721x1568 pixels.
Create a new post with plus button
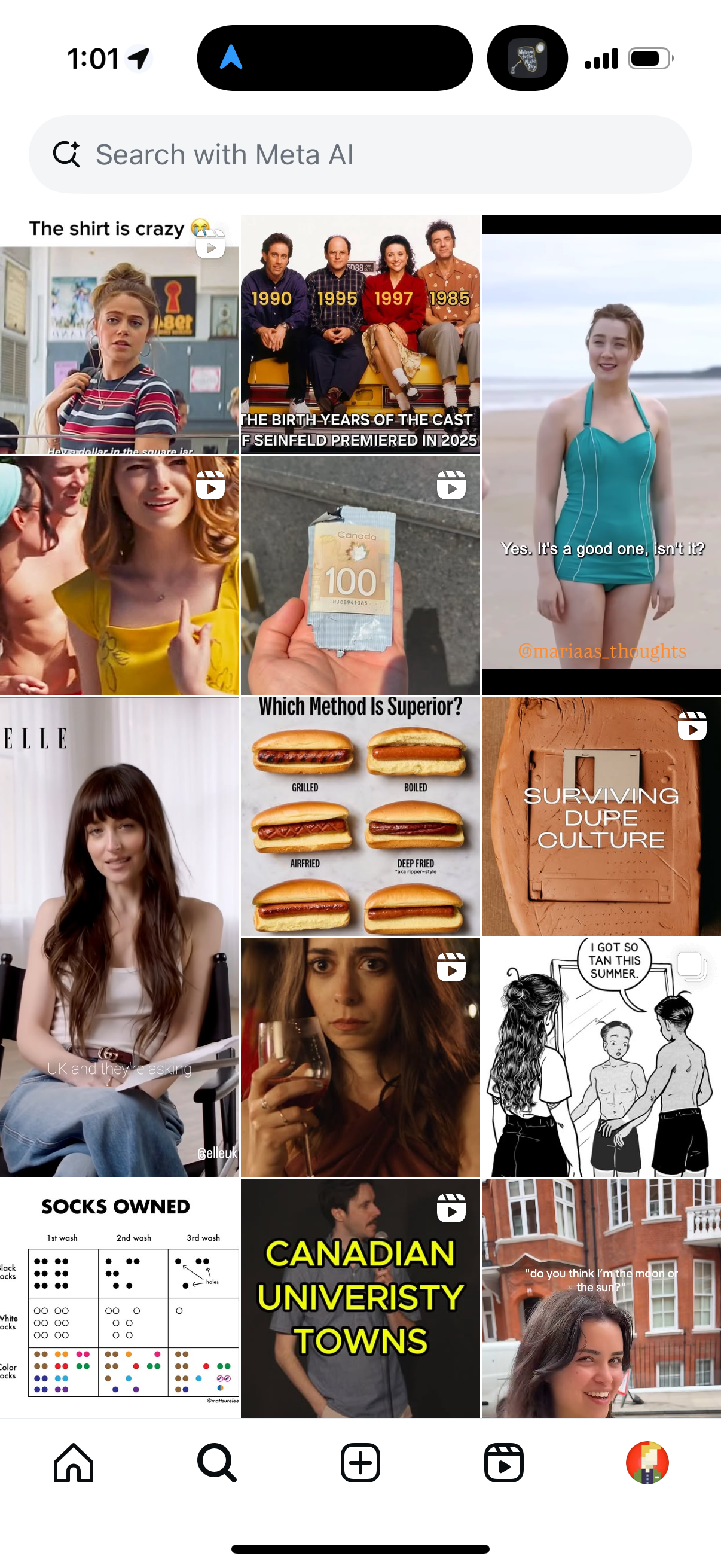point(360,1462)
